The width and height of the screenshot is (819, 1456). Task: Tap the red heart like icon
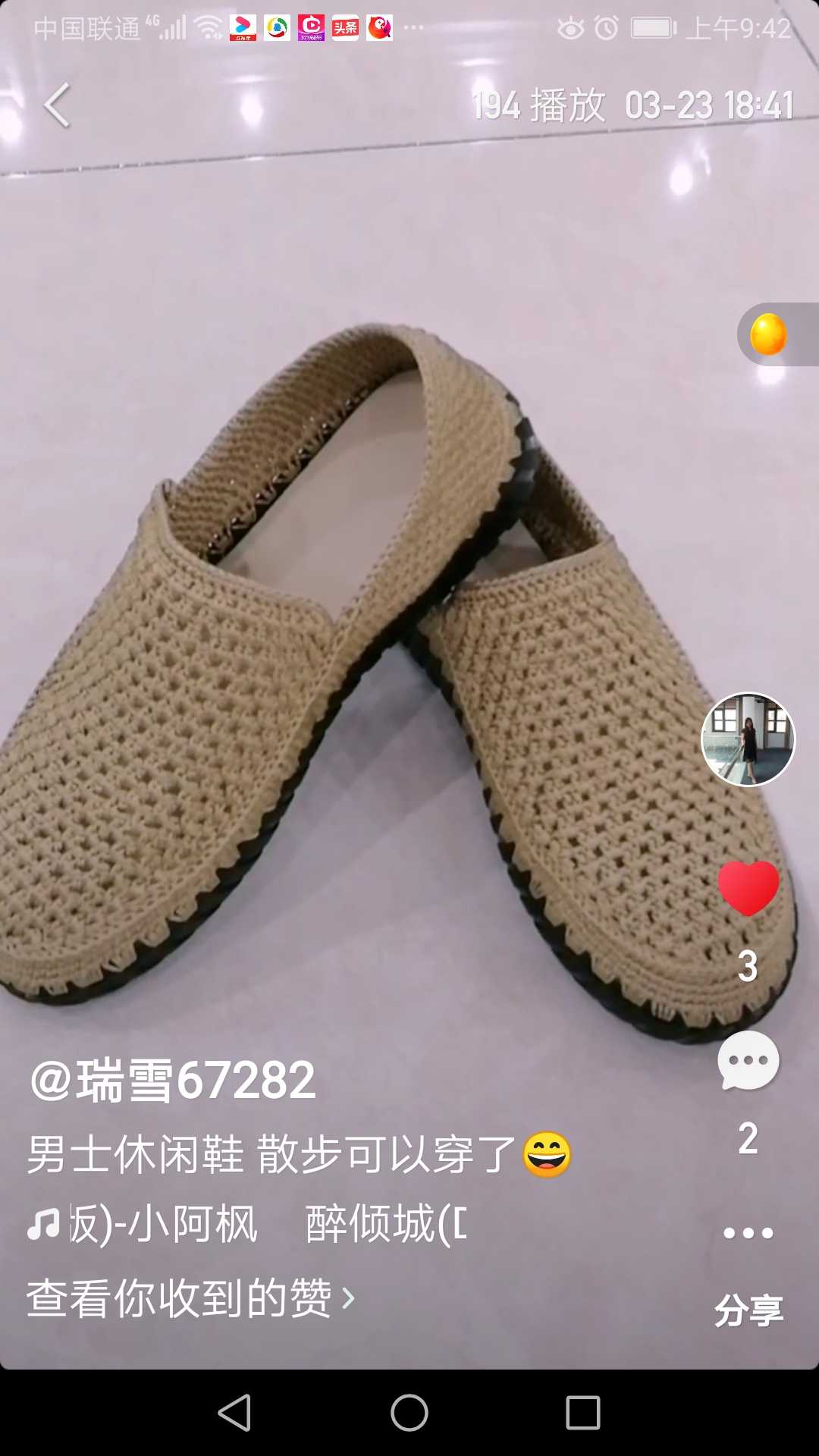[x=748, y=889]
